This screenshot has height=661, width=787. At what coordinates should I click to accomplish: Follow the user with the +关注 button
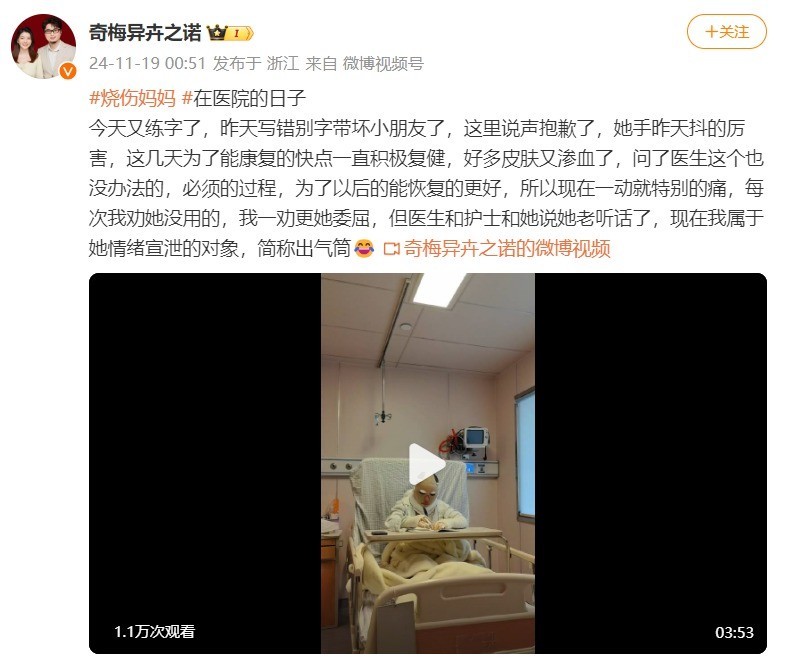coord(726,32)
